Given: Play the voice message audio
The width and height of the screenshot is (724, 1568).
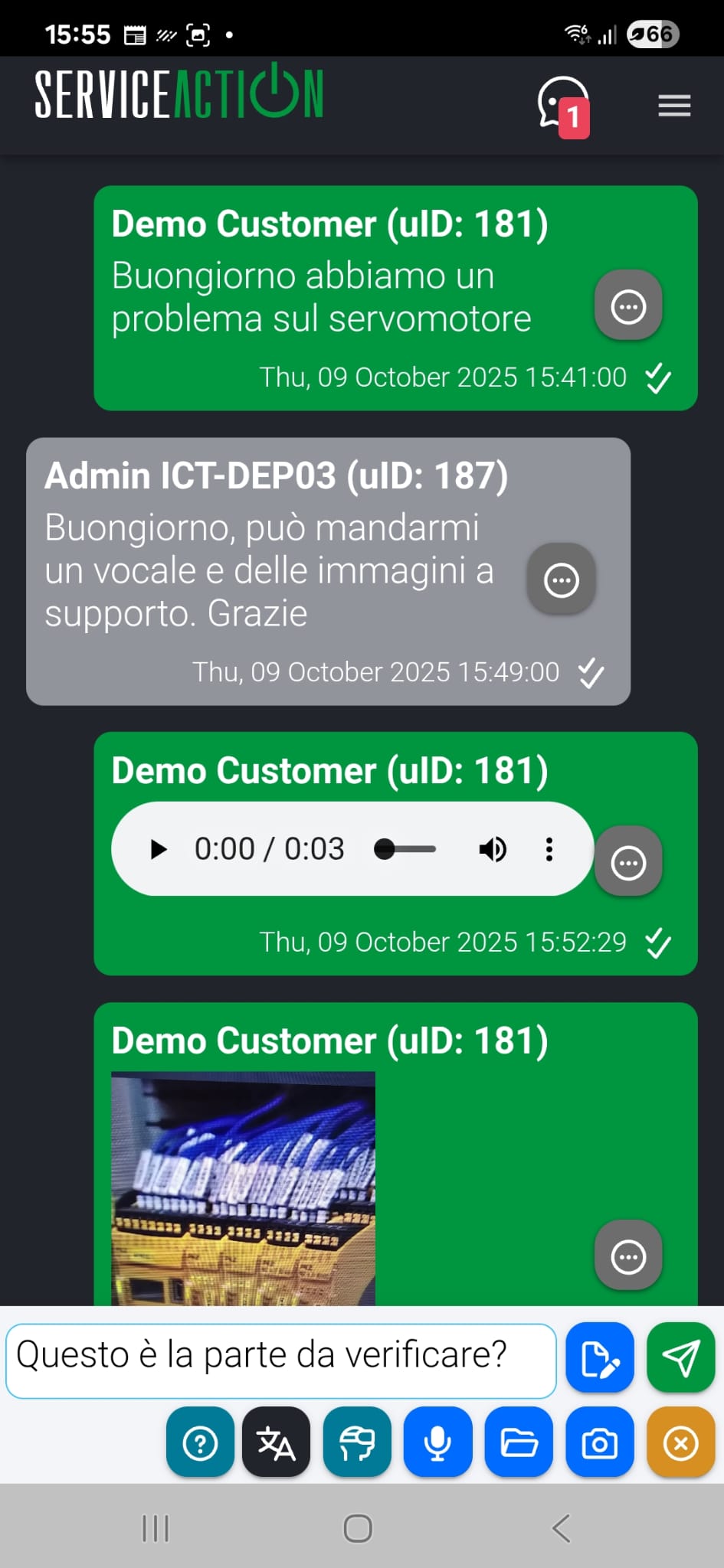Looking at the screenshot, I should pos(159,849).
